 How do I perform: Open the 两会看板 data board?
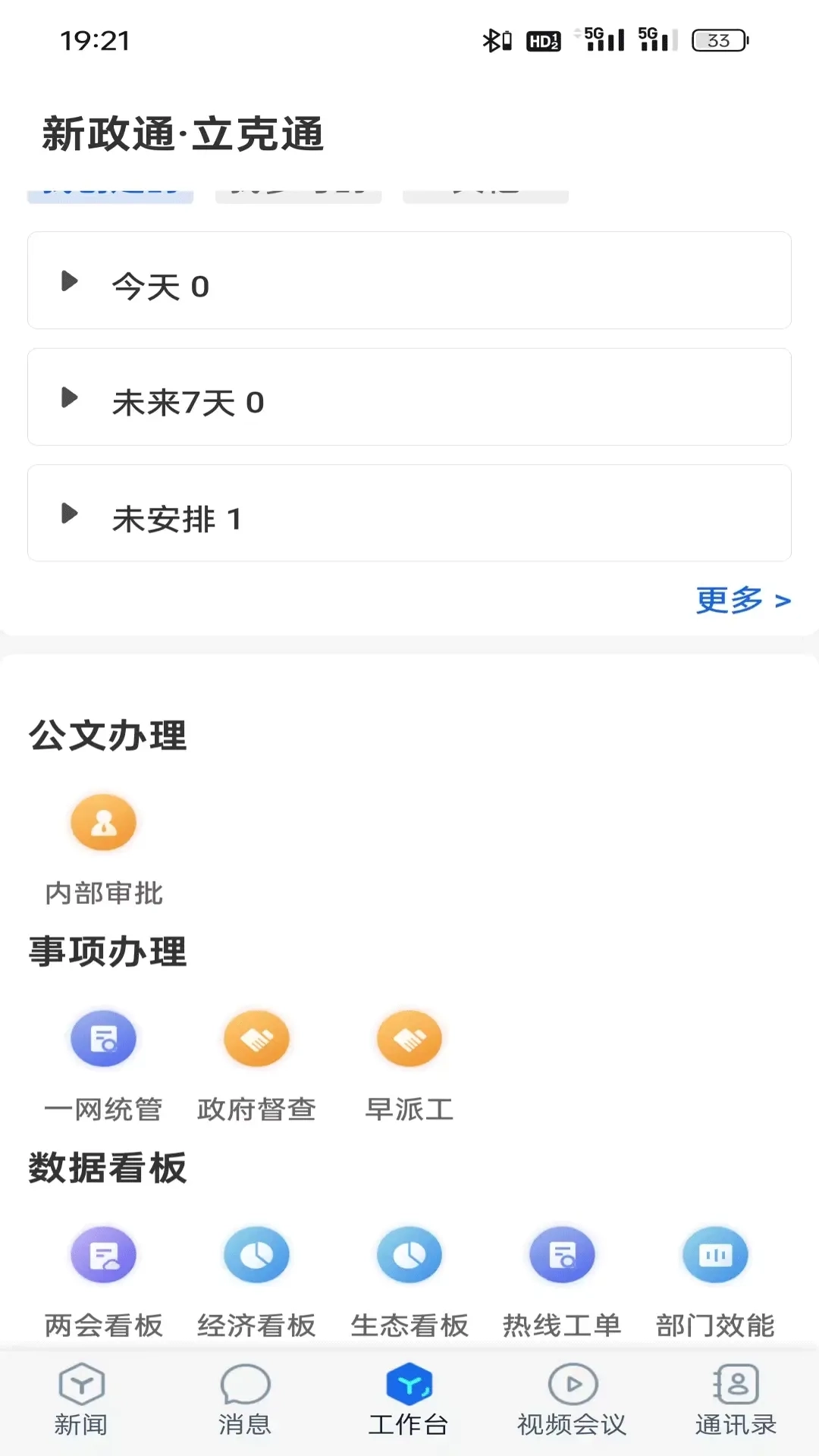(x=103, y=1255)
